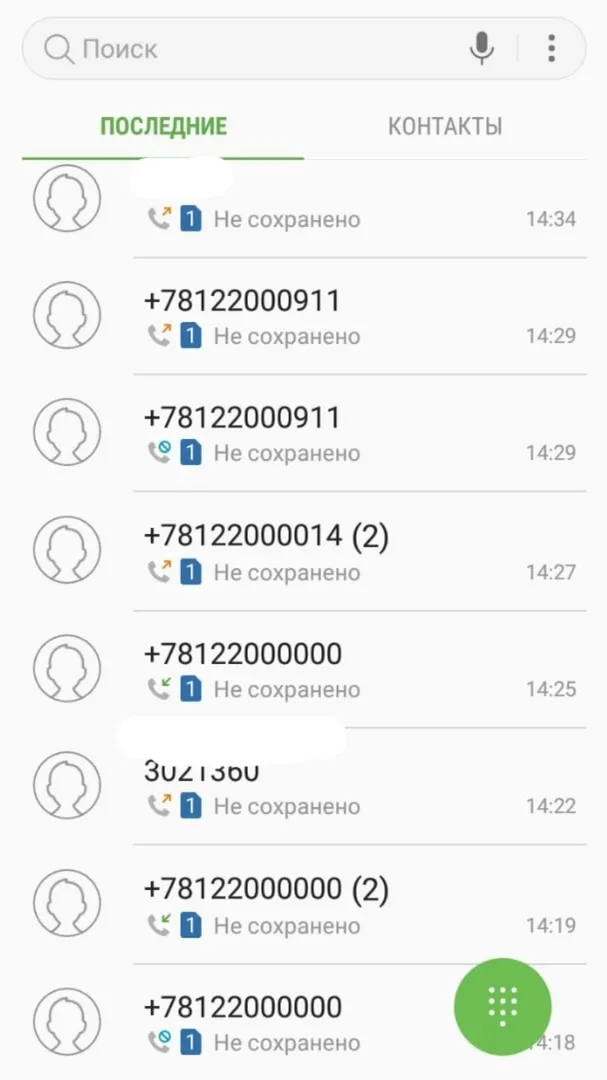
Task: Open call entry +78122000014 (2)
Action: (x=304, y=551)
